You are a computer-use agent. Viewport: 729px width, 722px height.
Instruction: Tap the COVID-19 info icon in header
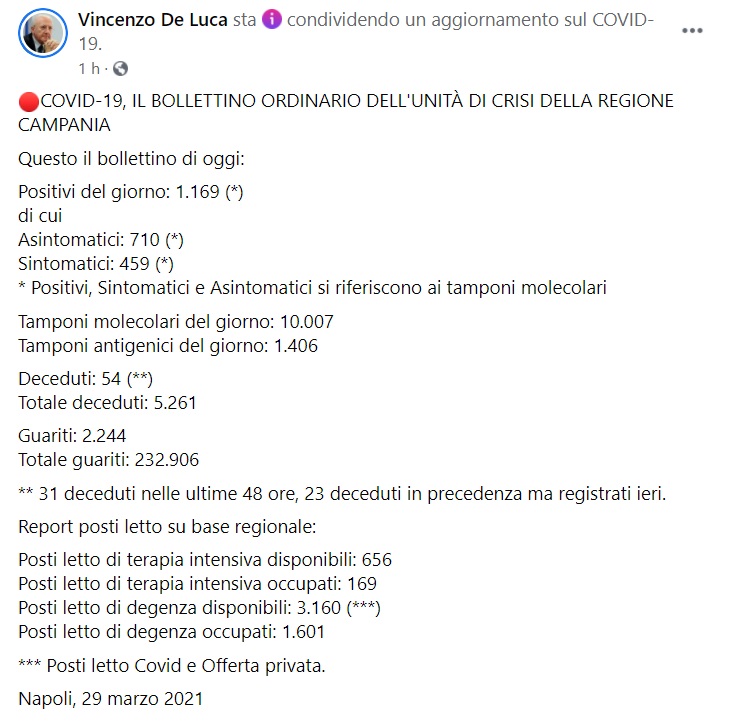click(x=271, y=21)
